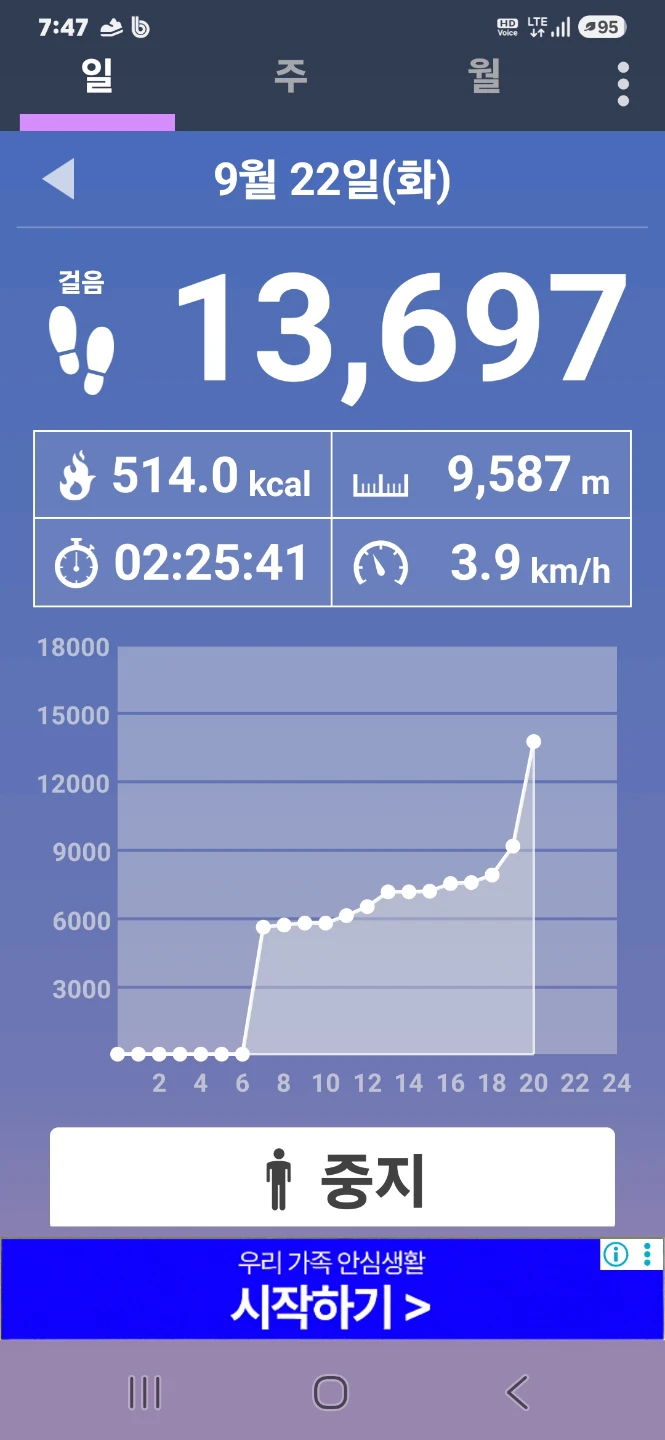Open the 시작하기 ad banner

point(332,1289)
